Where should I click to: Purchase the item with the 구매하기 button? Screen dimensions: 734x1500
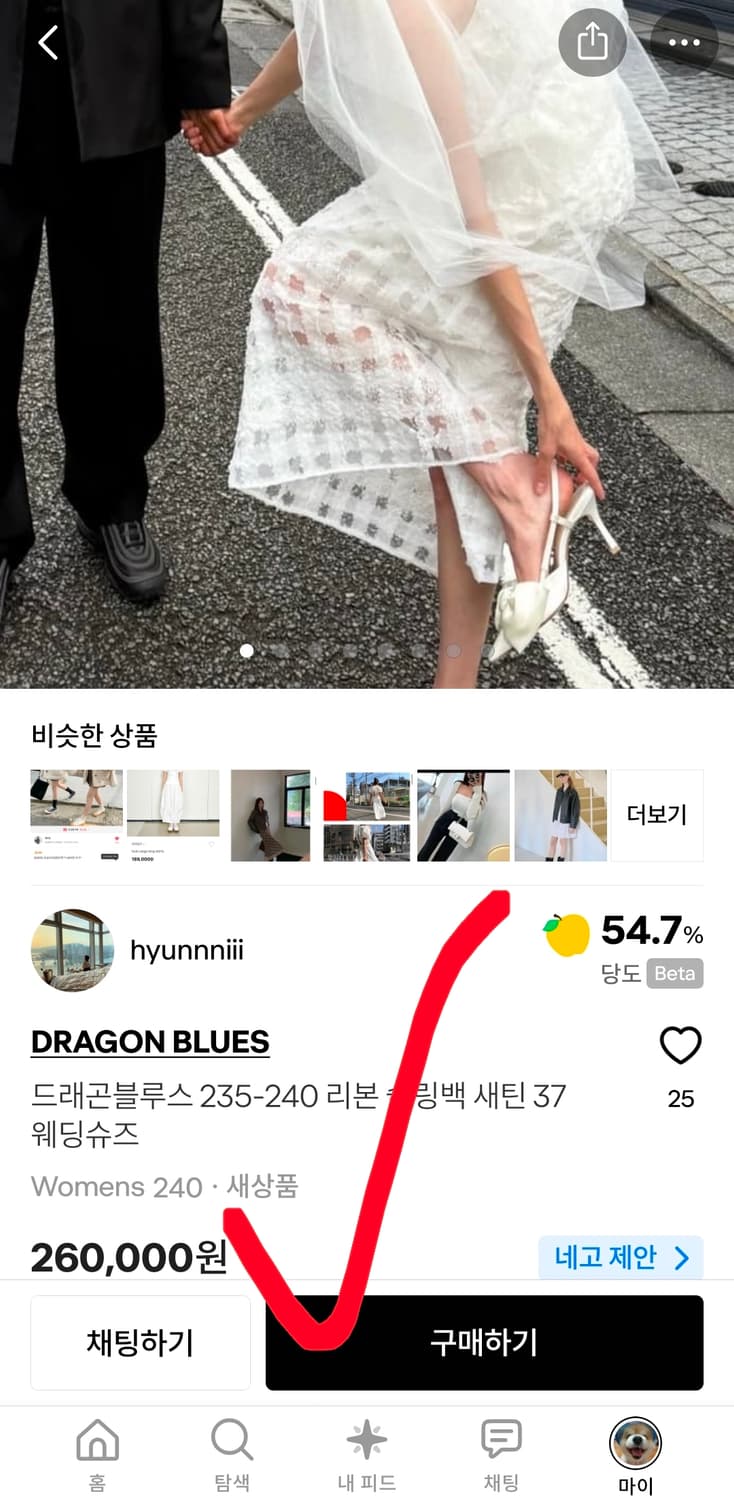(x=484, y=1342)
